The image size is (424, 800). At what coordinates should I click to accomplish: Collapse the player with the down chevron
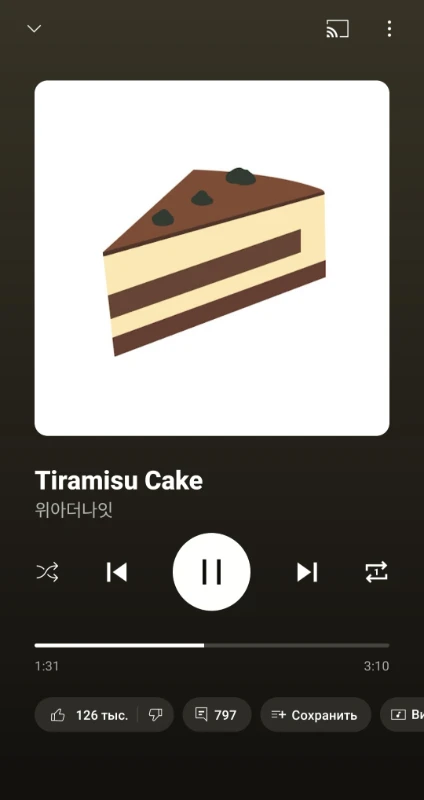(34, 29)
